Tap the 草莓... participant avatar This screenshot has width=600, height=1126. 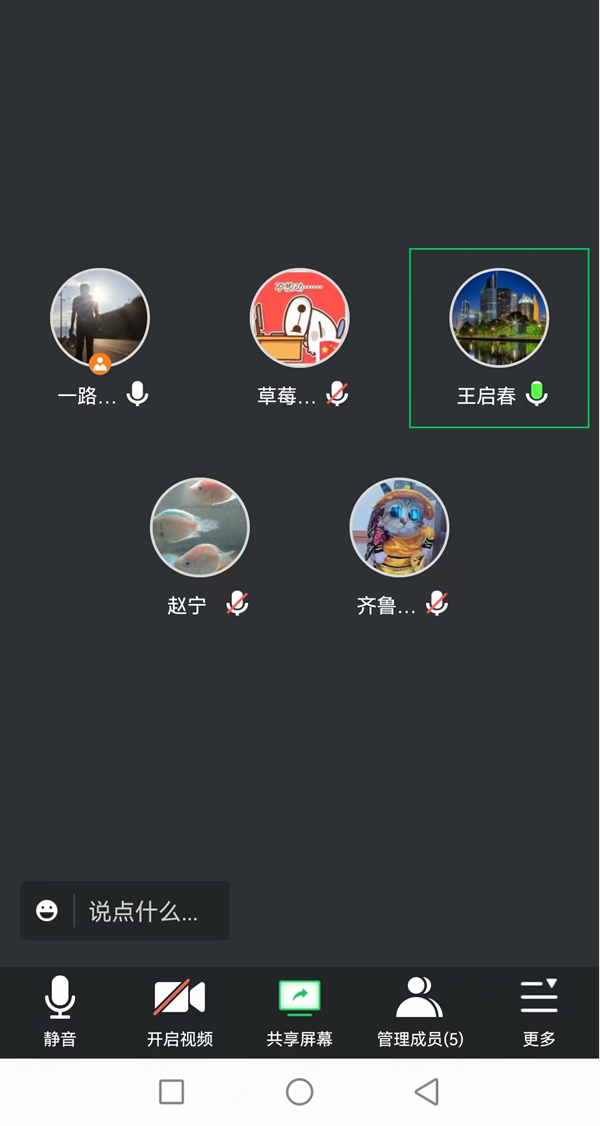299,318
